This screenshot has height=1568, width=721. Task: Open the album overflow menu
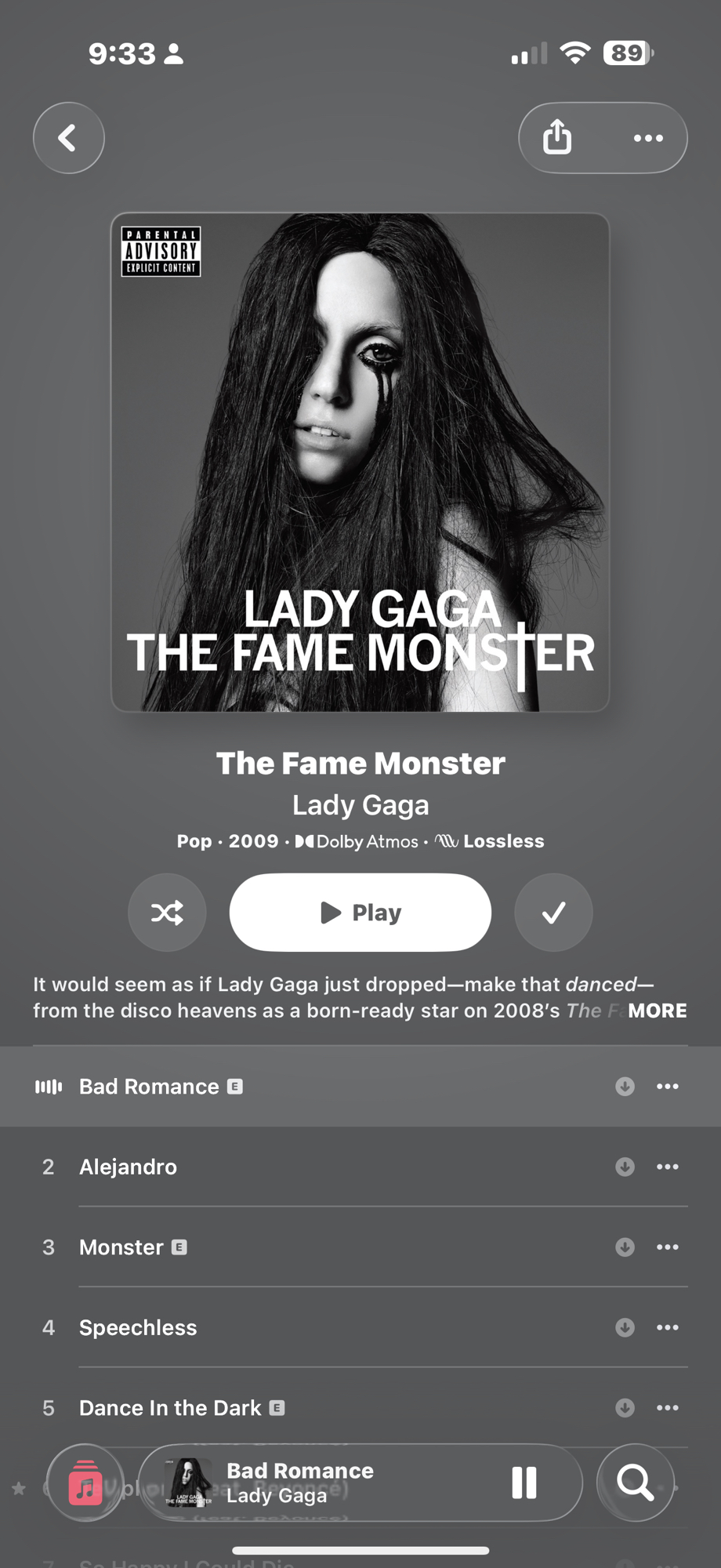point(648,138)
